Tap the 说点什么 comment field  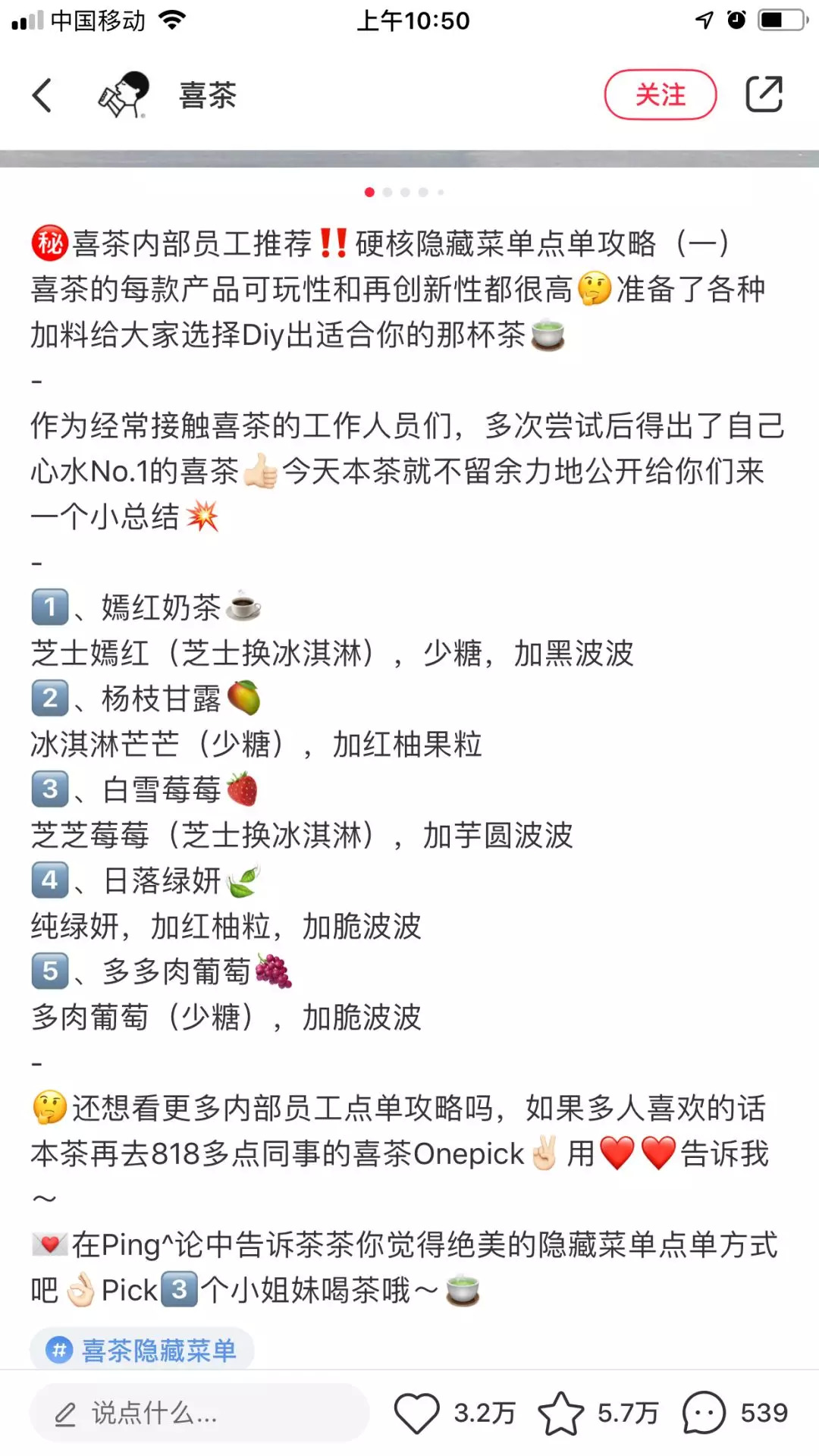coord(199,1413)
